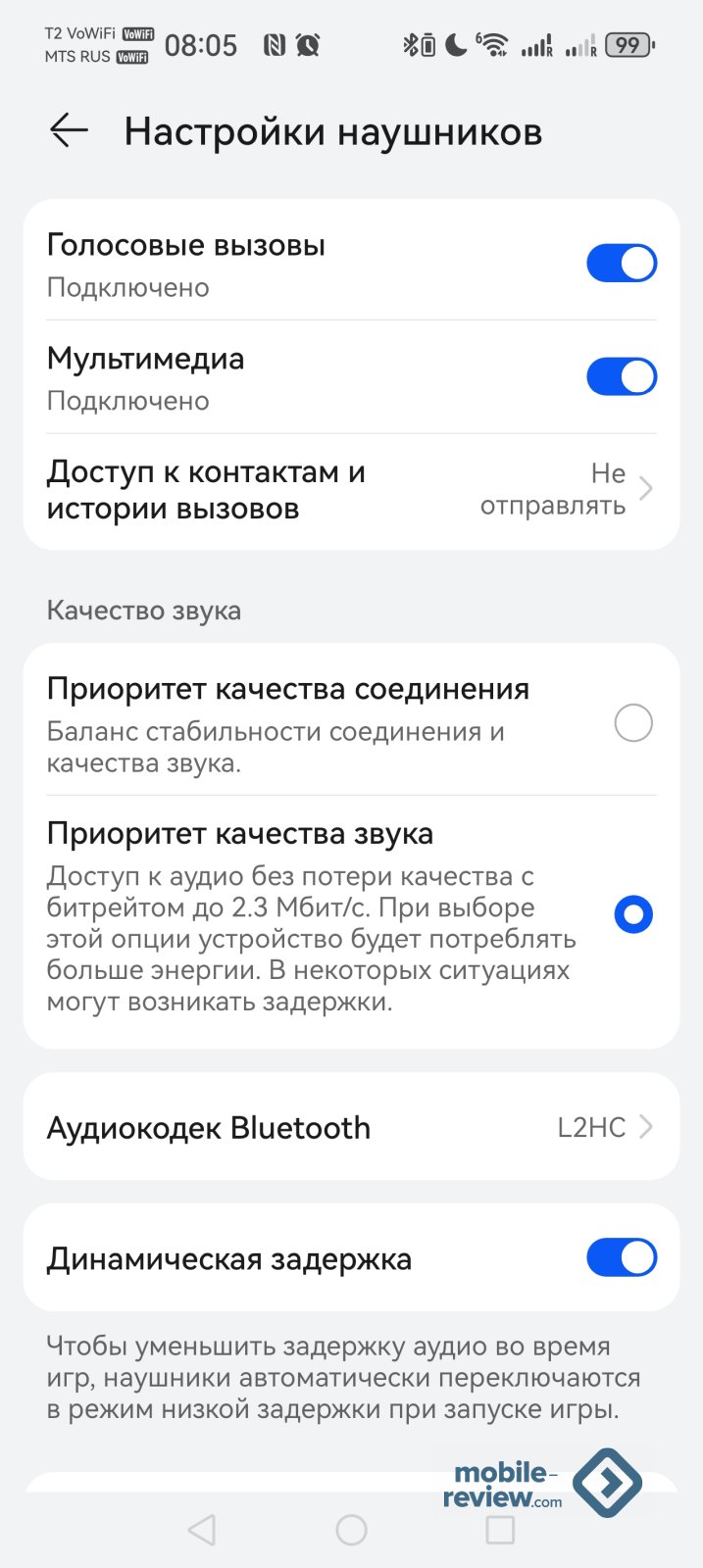703x1568 pixels.
Task: Tap the system home button
Action: (351, 1530)
